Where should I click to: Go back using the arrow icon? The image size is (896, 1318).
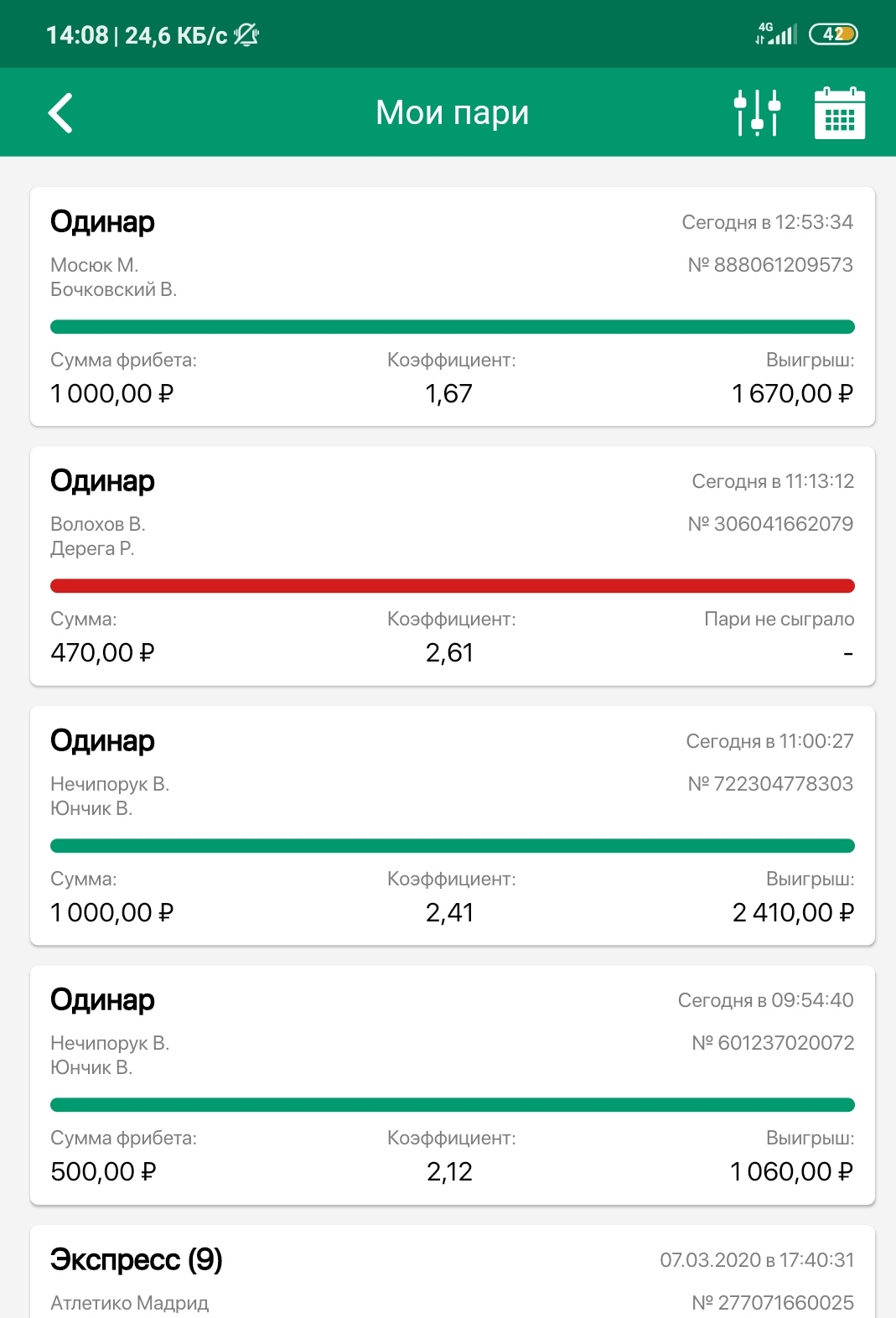(61, 112)
